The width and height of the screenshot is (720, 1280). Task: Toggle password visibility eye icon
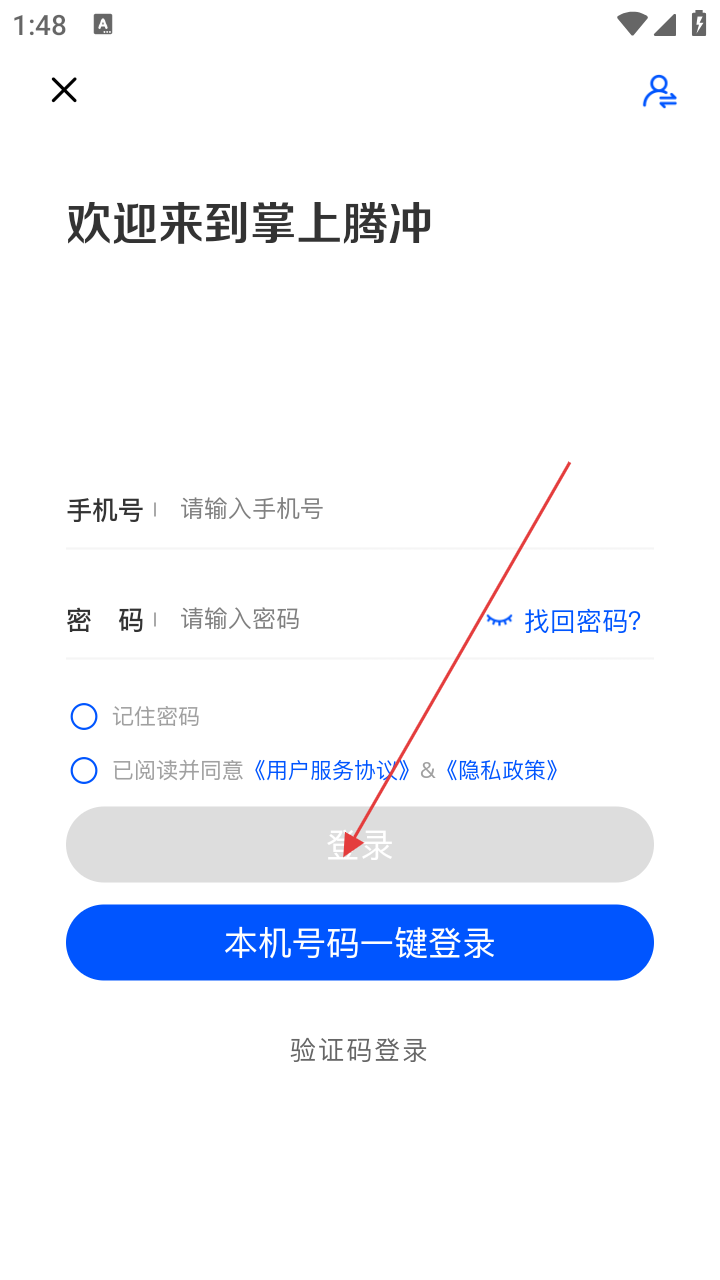point(499,620)
